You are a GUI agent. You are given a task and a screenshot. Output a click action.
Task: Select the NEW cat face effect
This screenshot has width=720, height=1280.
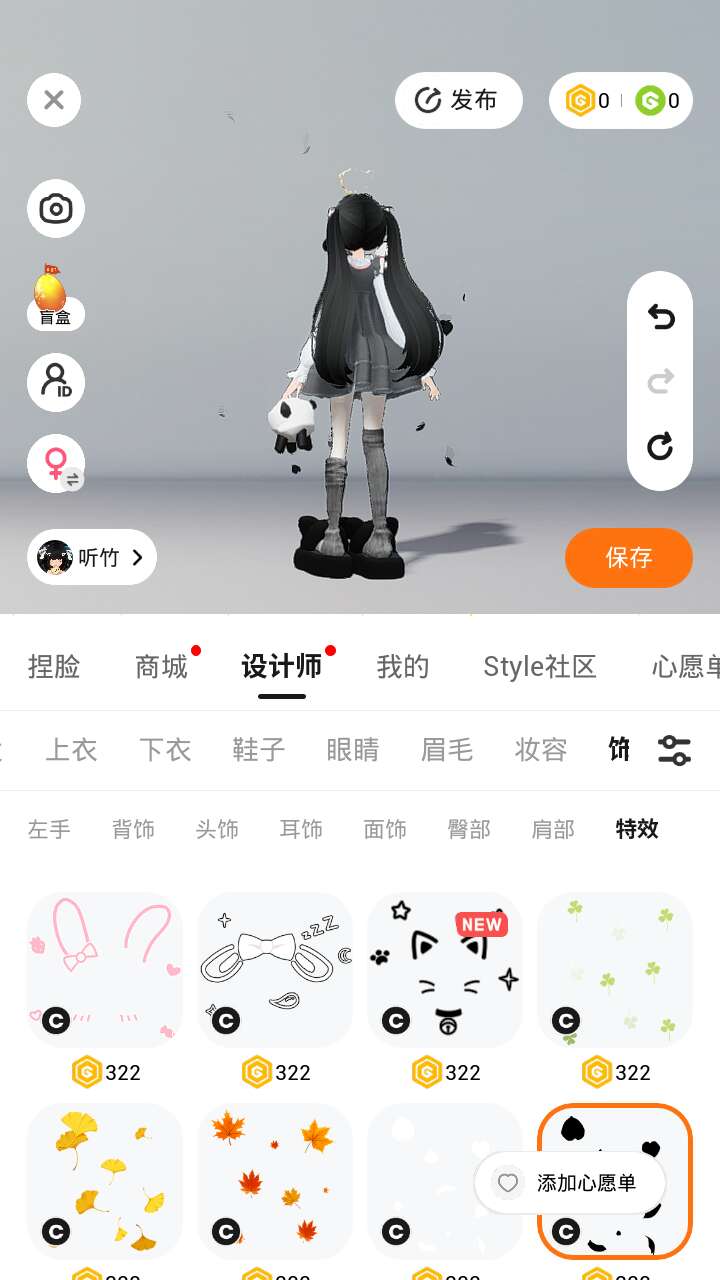coord(445,969)
